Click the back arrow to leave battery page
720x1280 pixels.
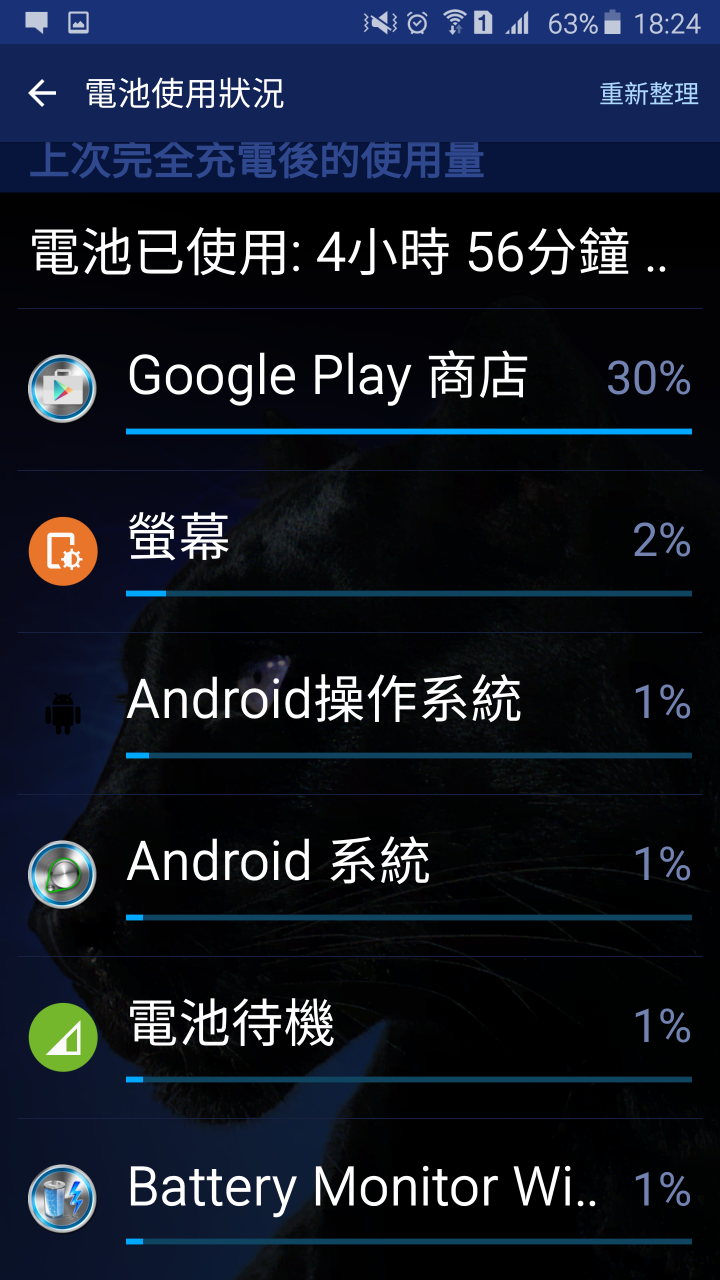click(42, 94)
